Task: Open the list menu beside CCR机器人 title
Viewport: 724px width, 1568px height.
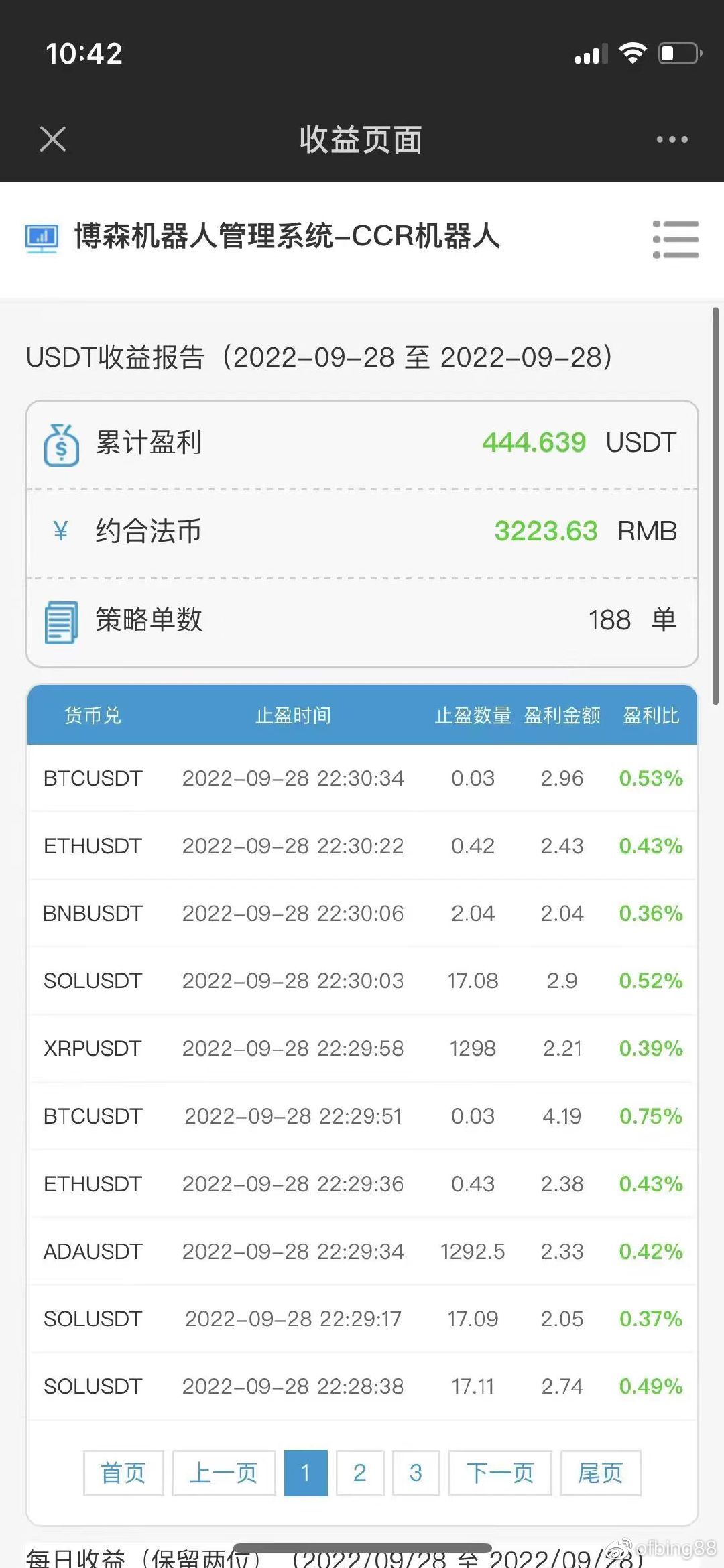Action: coord(676,239)
